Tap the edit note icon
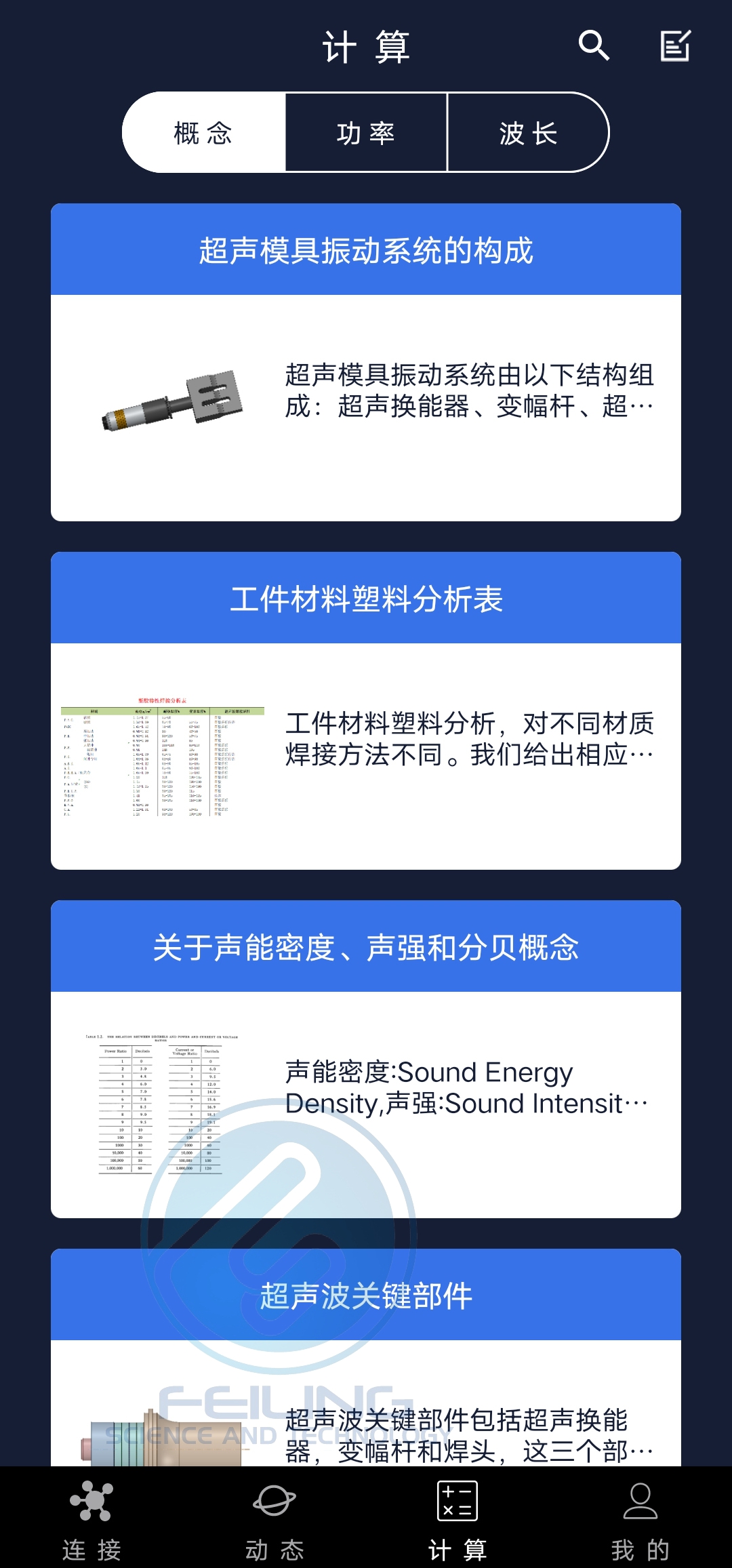The image size is (732, 1568). click(x=675, y=46)
